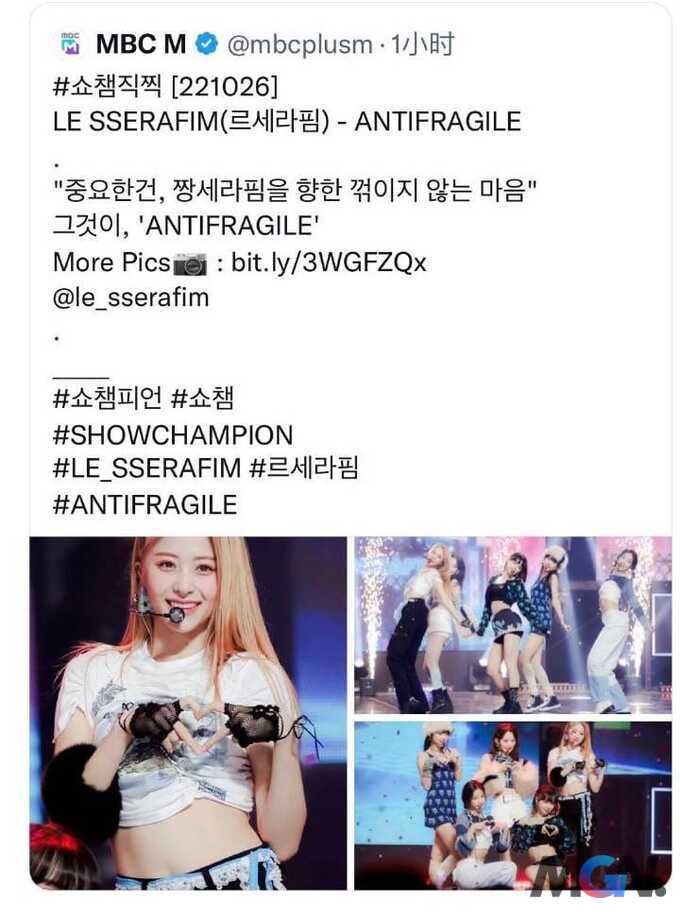Open the #쇼챔피언 hashtag
This screenshot has height=917, width=680.
(105, 400)
